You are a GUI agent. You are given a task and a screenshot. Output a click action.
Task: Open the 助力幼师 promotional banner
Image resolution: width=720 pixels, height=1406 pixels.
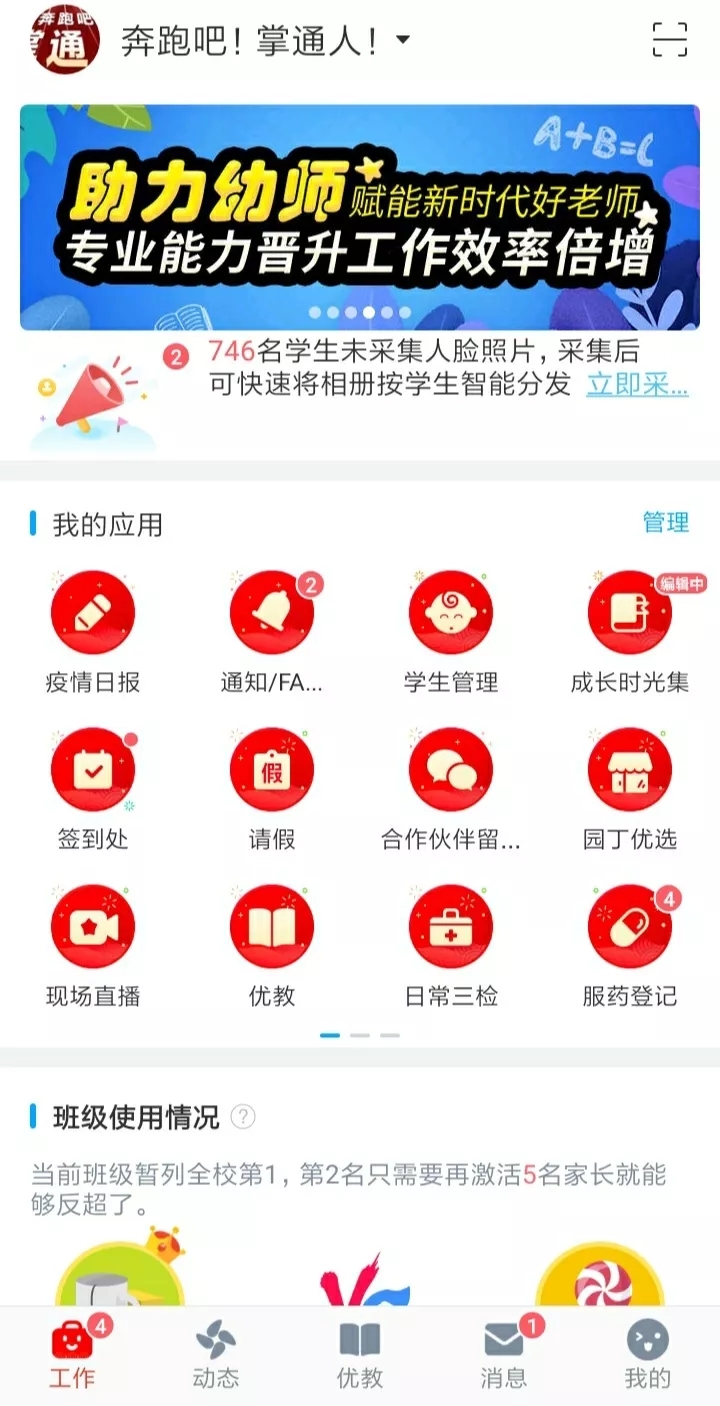(x=360, y=217)
